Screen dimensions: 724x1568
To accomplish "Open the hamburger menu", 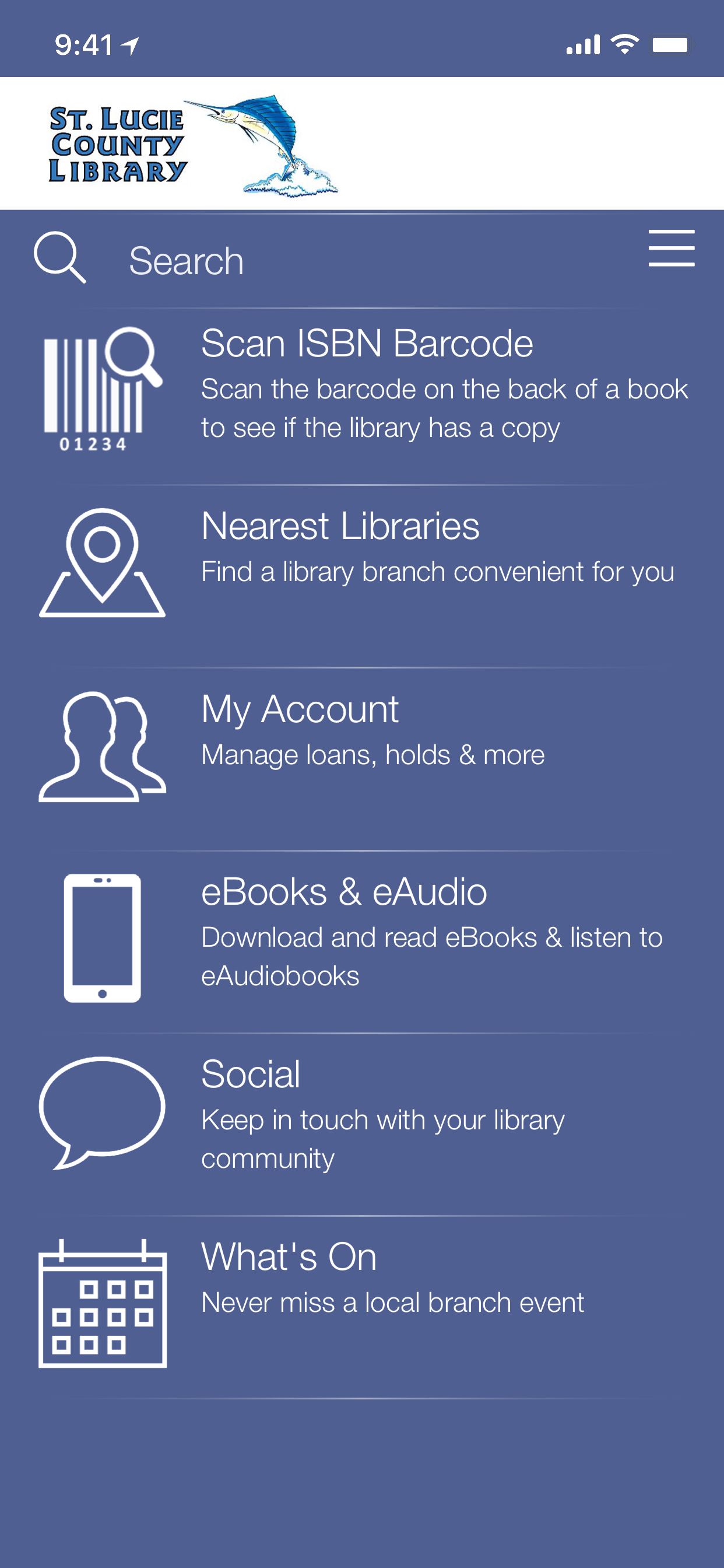I will click(x=671, y=249).
